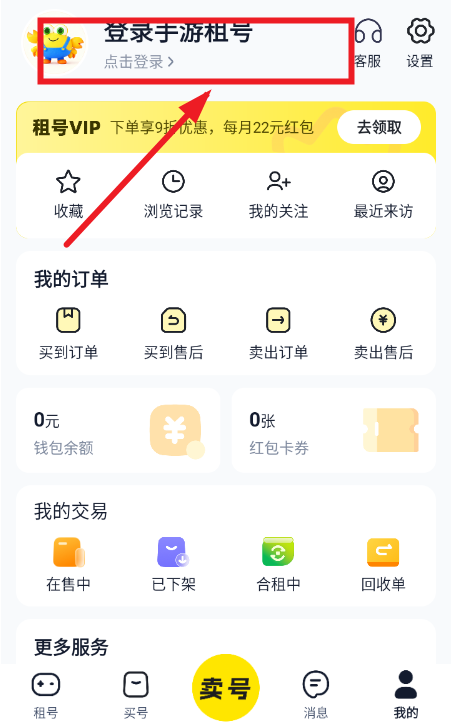View 最近来访 recent visitors

pyautogui.click(x=383, y=194)
